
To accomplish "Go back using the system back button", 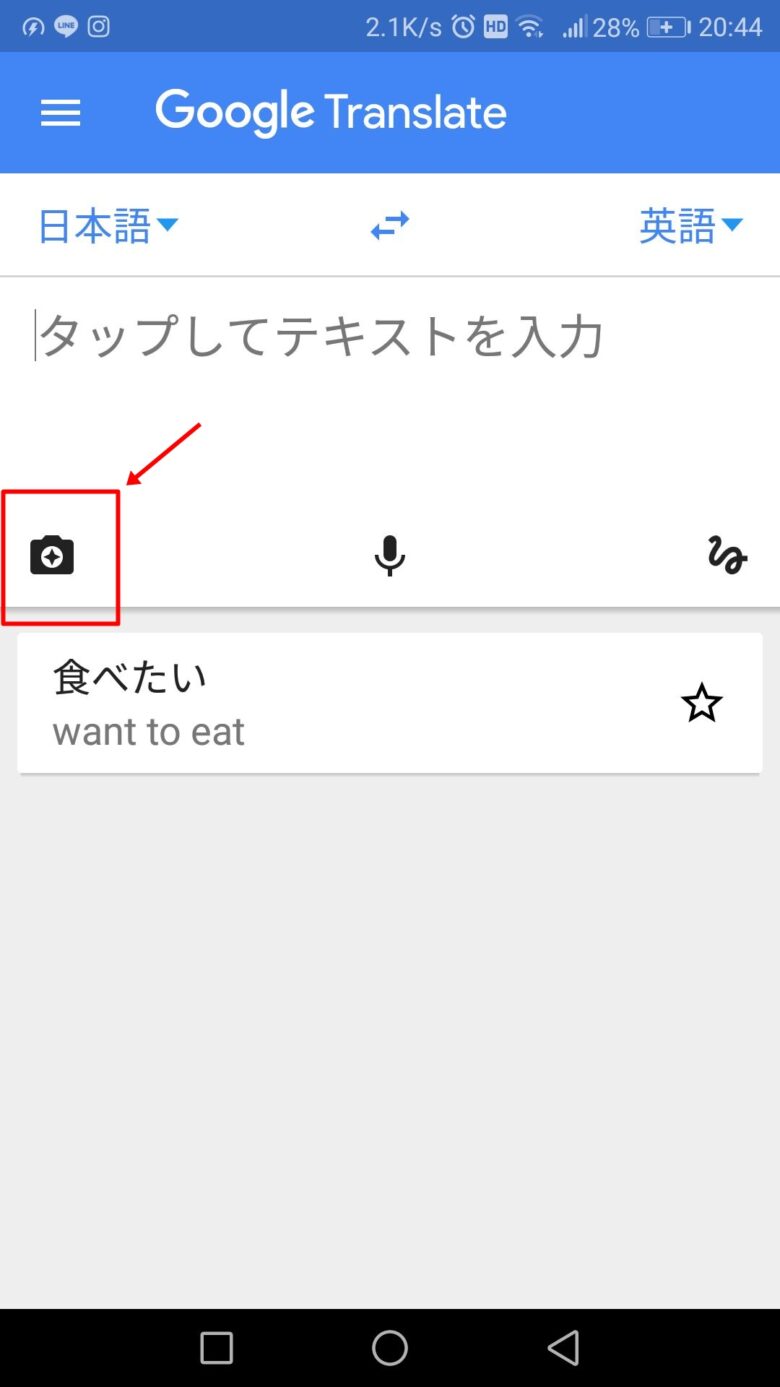I will pos(563,1347).
